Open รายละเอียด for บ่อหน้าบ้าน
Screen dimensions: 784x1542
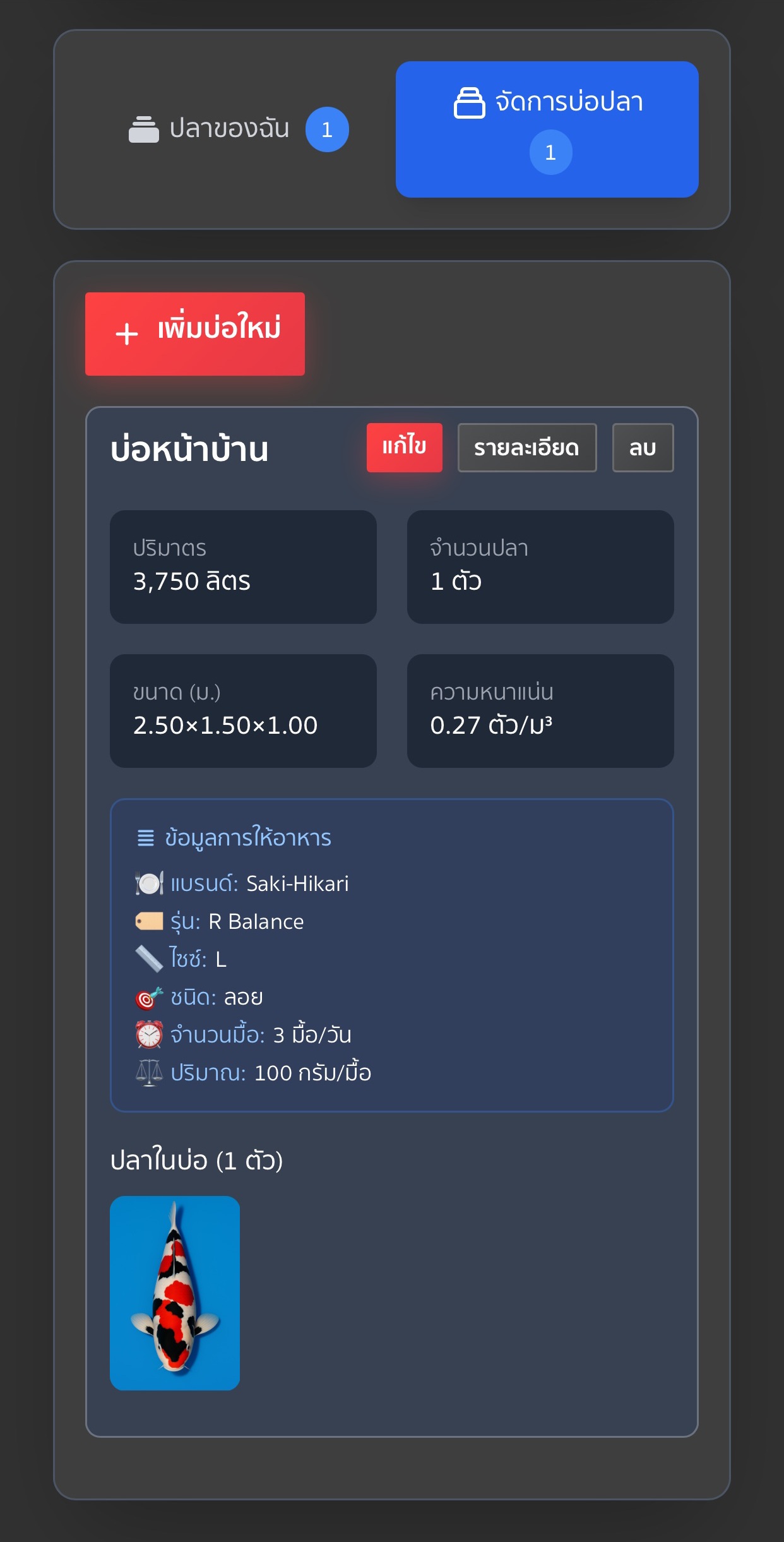point(526,447)
